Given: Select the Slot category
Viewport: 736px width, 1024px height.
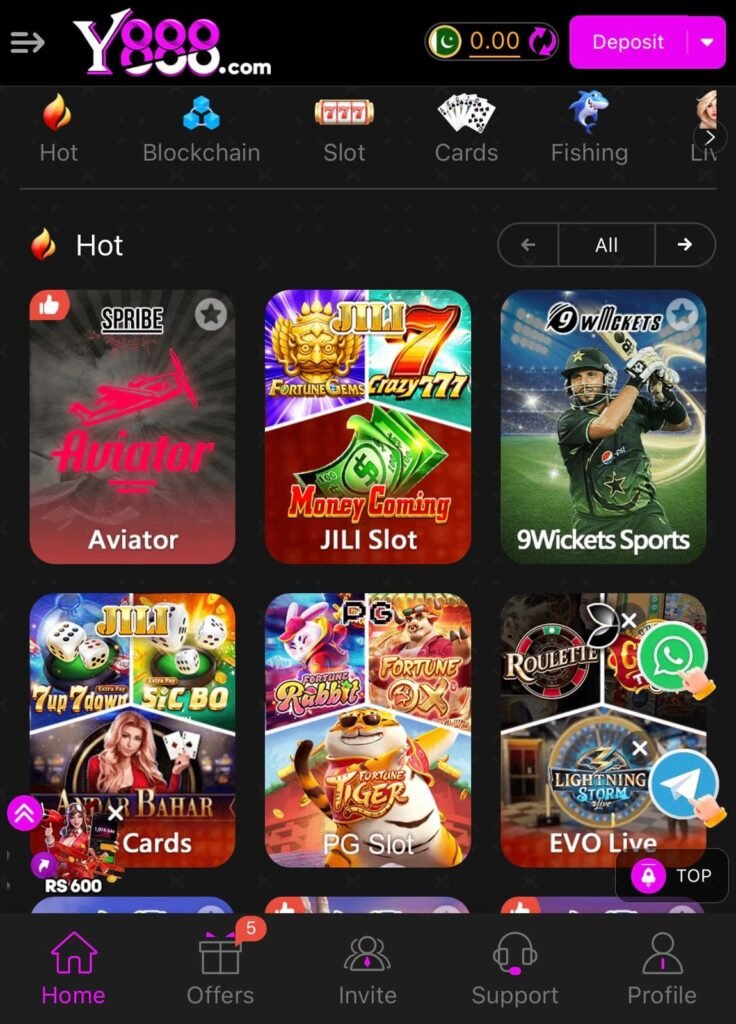Looking at the screenshot, I should tap(344, 130).
